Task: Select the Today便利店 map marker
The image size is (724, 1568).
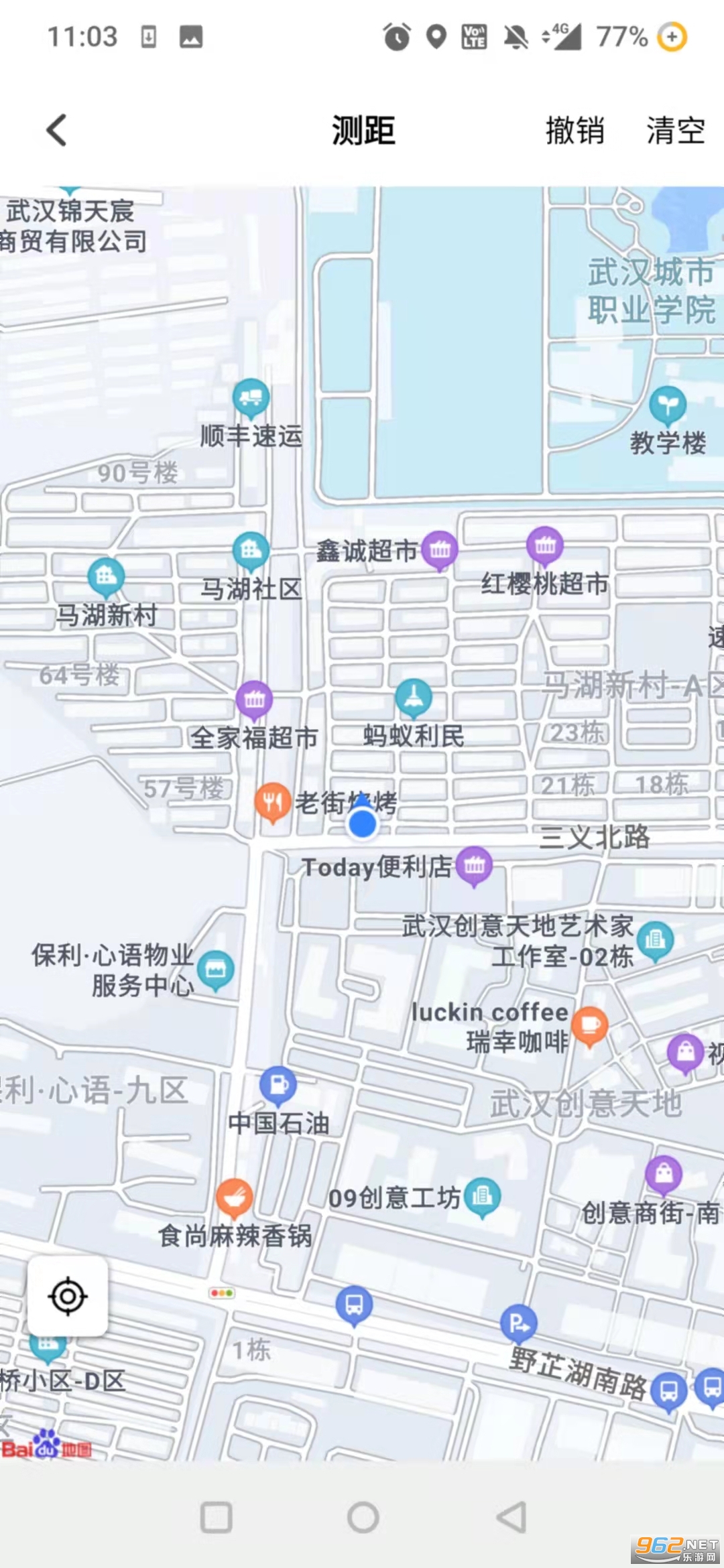Action: tap(474, 866)
